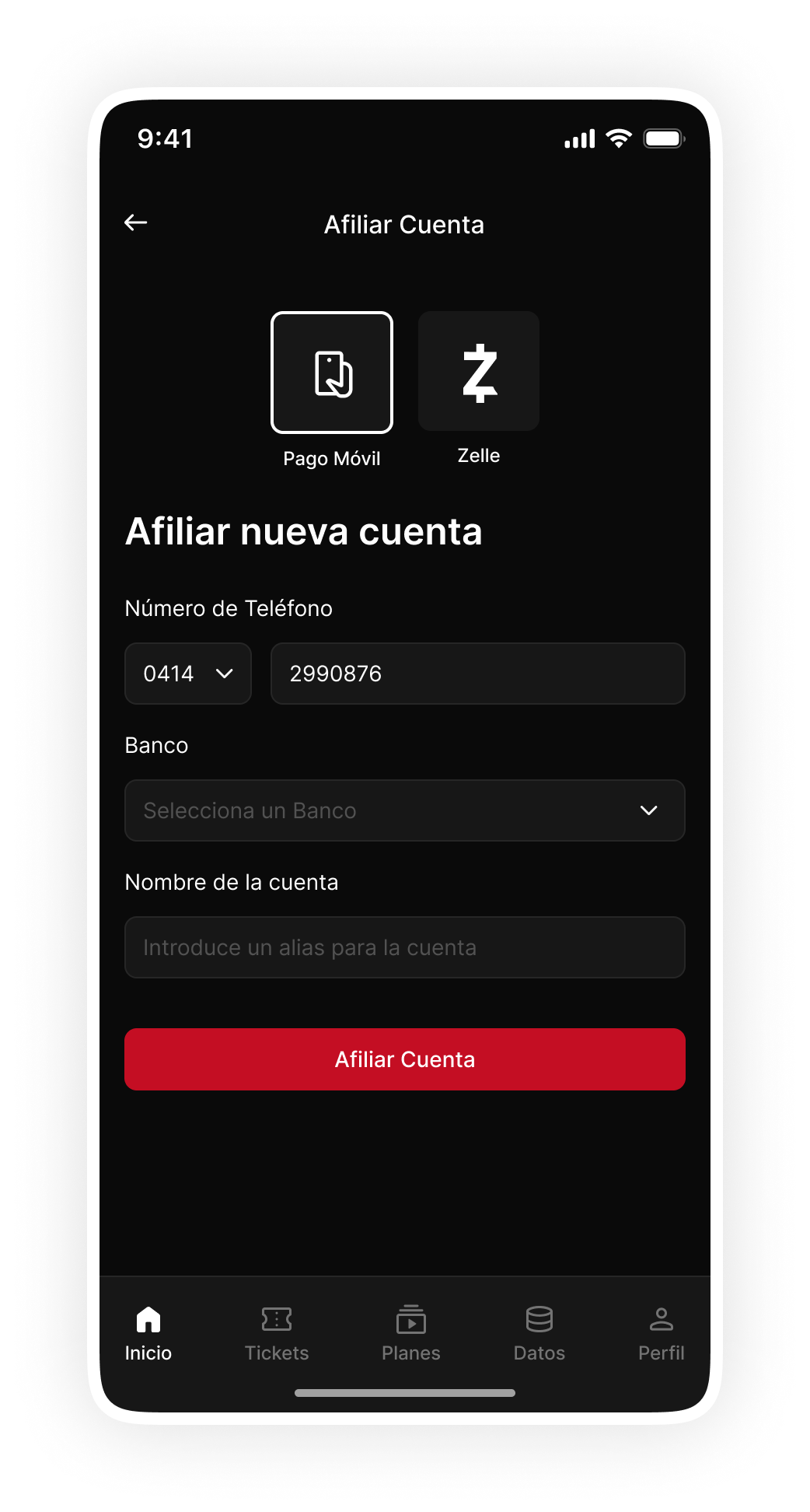810x1512 pixels.
Task: Open the Perfil tab
Action: pos(662,1334)
